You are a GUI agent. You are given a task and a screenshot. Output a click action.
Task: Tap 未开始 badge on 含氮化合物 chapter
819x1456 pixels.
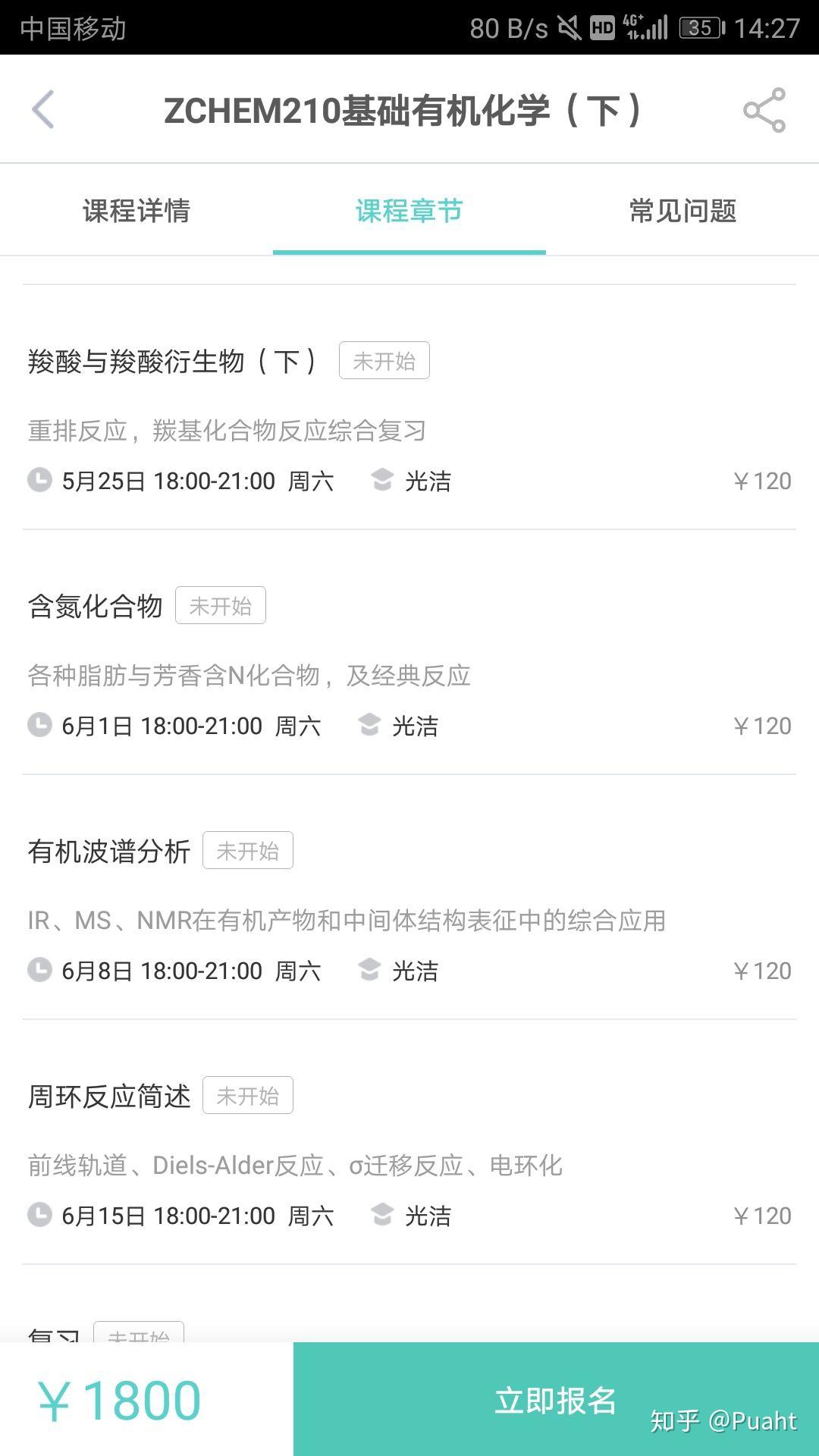point(221,604)
